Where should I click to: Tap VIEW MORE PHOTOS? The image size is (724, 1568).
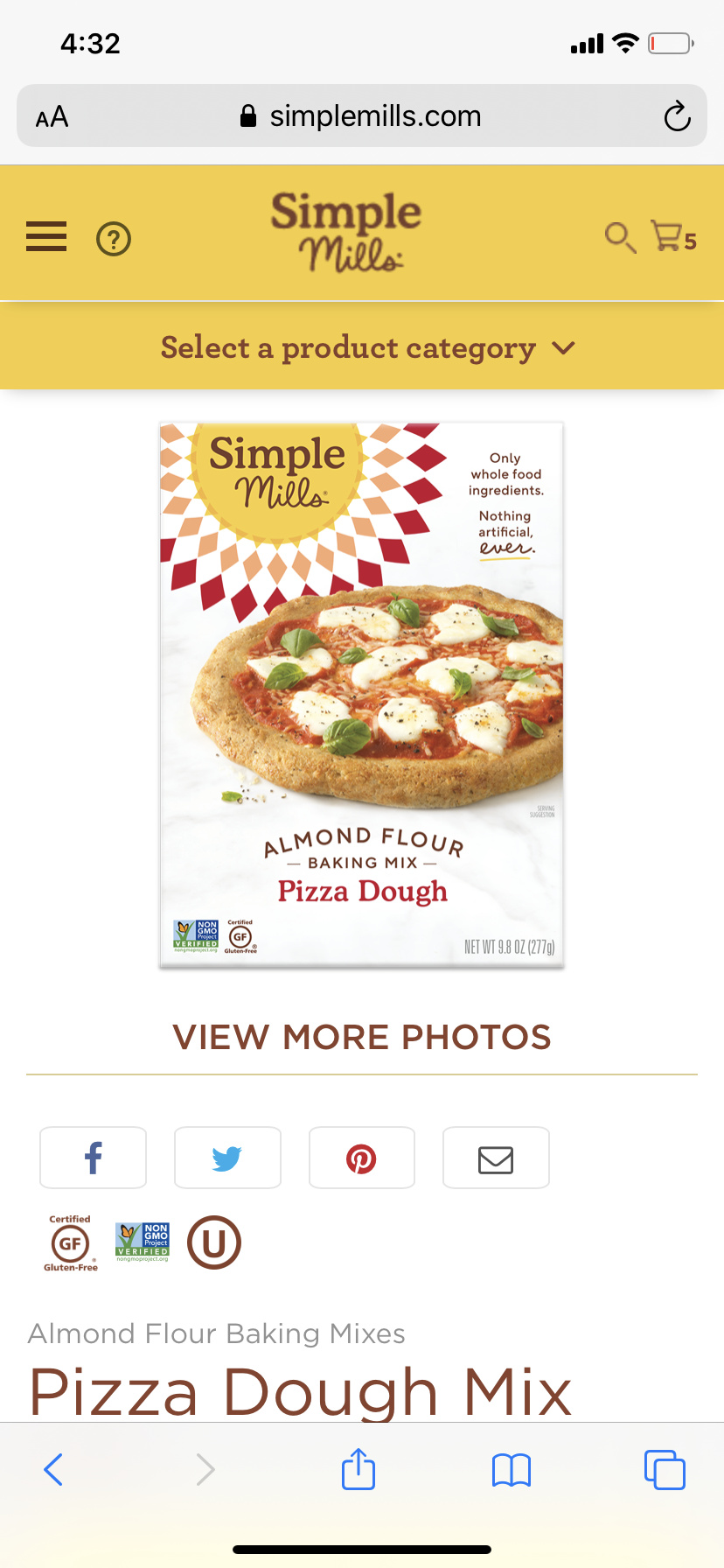pyautogui.click(x=362, y=1038)
